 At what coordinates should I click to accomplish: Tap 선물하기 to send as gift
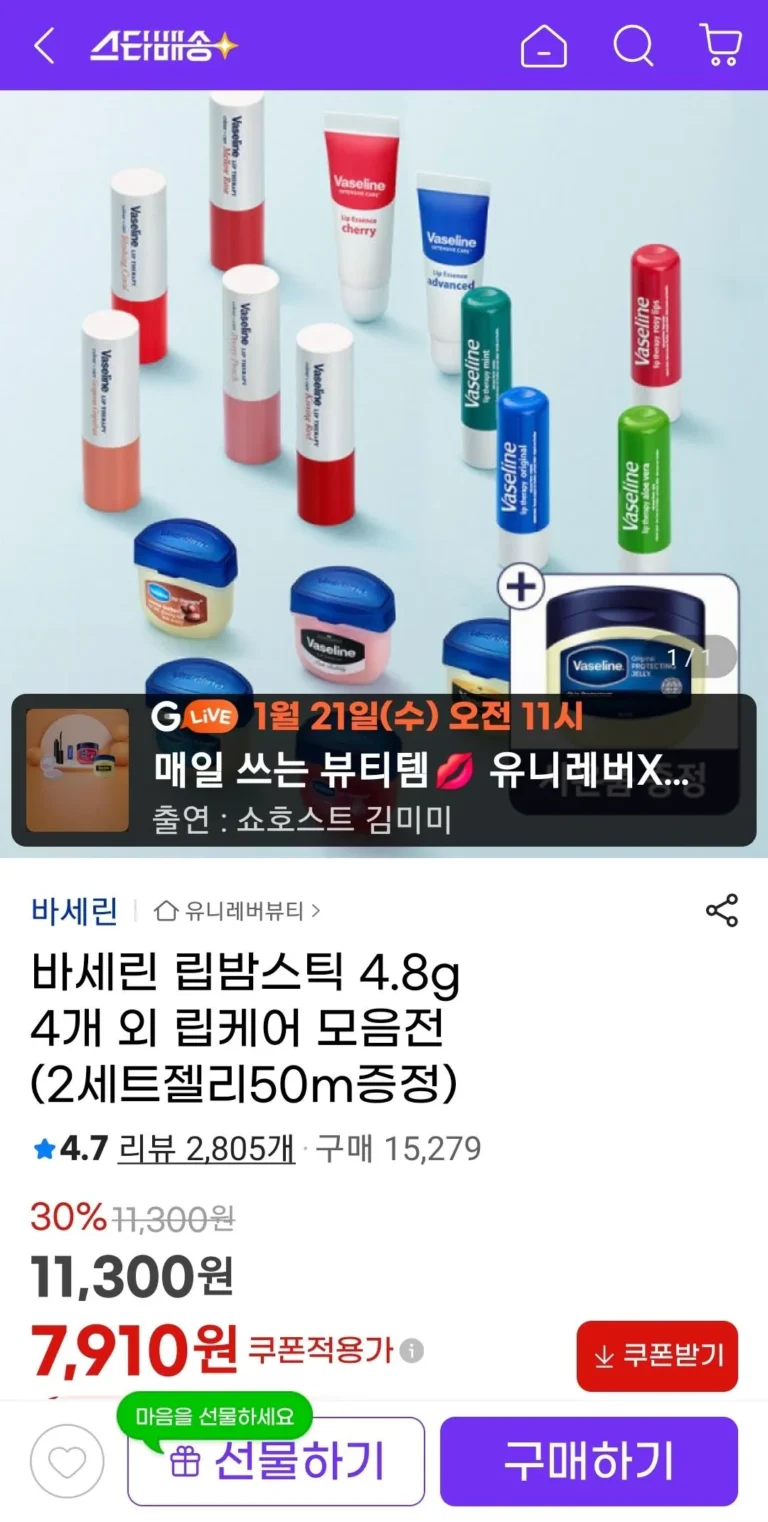point(276,1461)
